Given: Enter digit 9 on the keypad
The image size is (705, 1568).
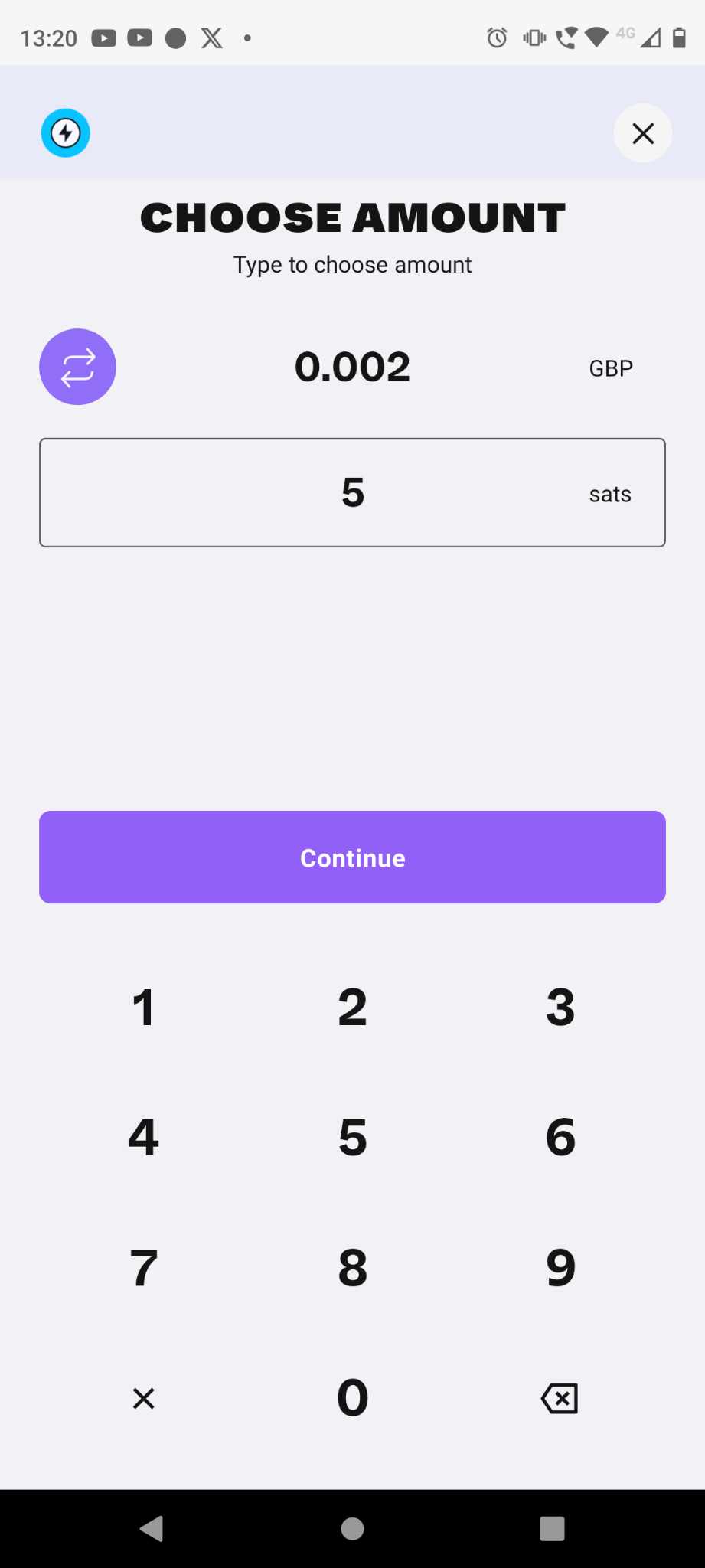Looking at the screenshot, I should coord(560,1268).
